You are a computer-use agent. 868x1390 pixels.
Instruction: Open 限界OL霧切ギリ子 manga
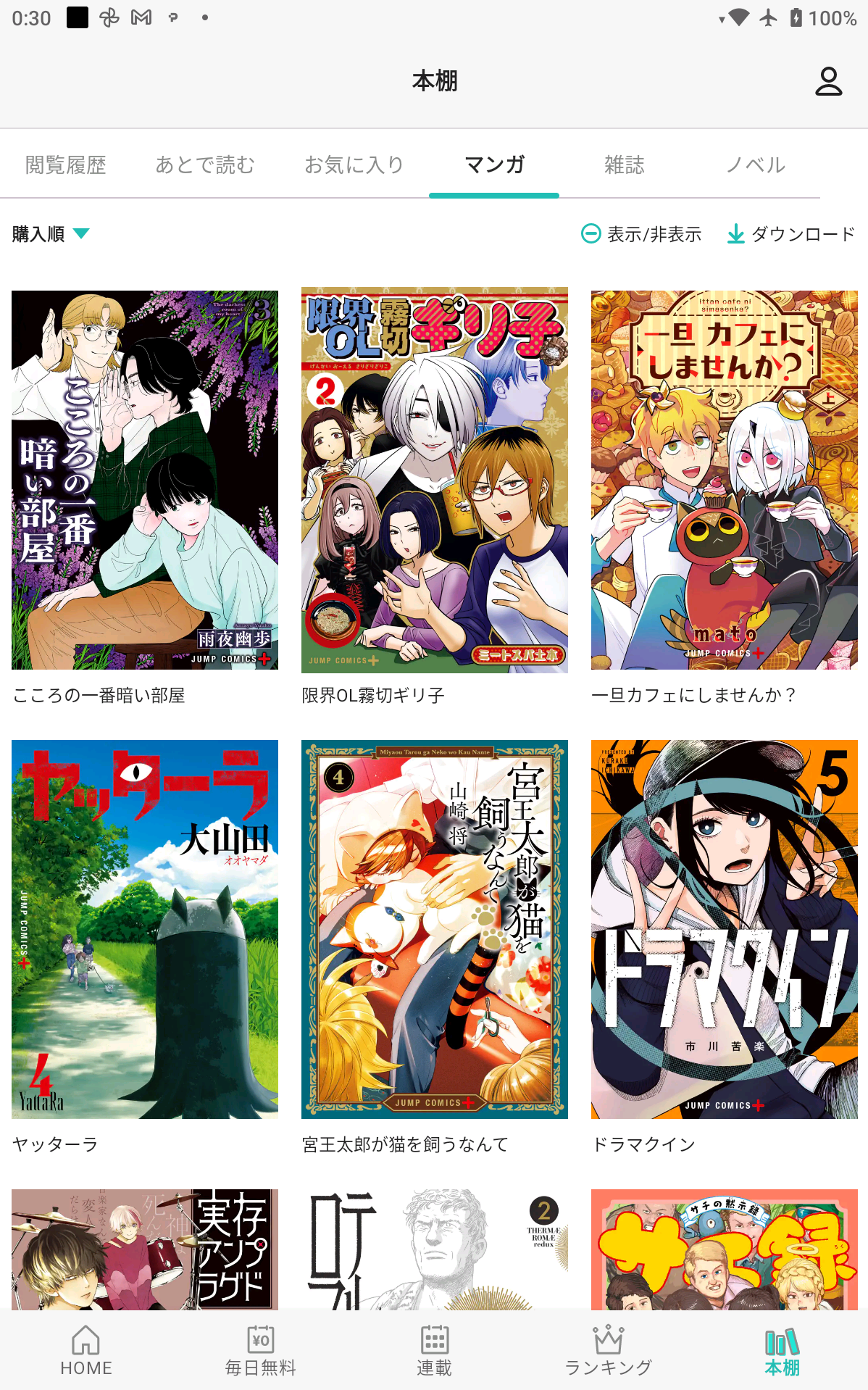pos(435,480)
